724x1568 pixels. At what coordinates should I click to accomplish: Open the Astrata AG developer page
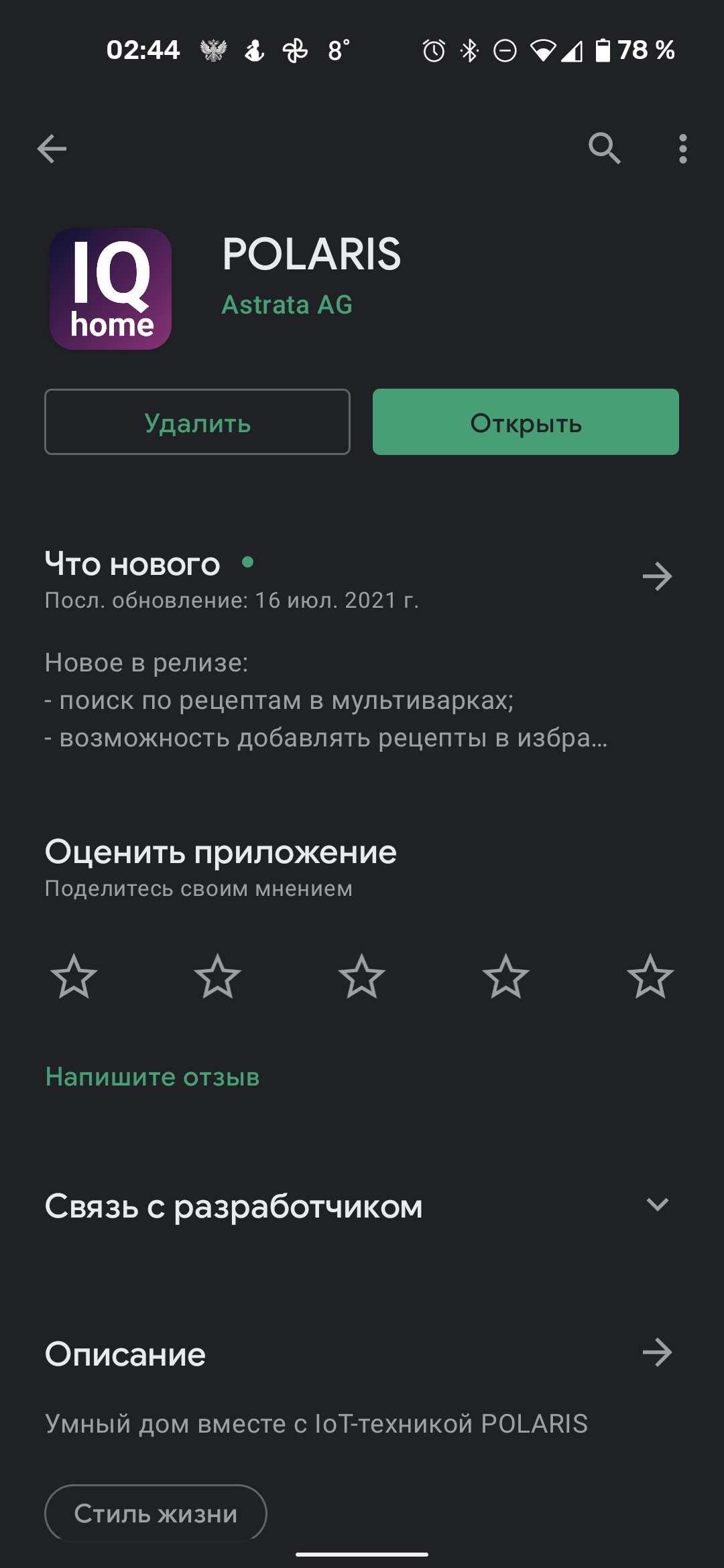point(287,305)
